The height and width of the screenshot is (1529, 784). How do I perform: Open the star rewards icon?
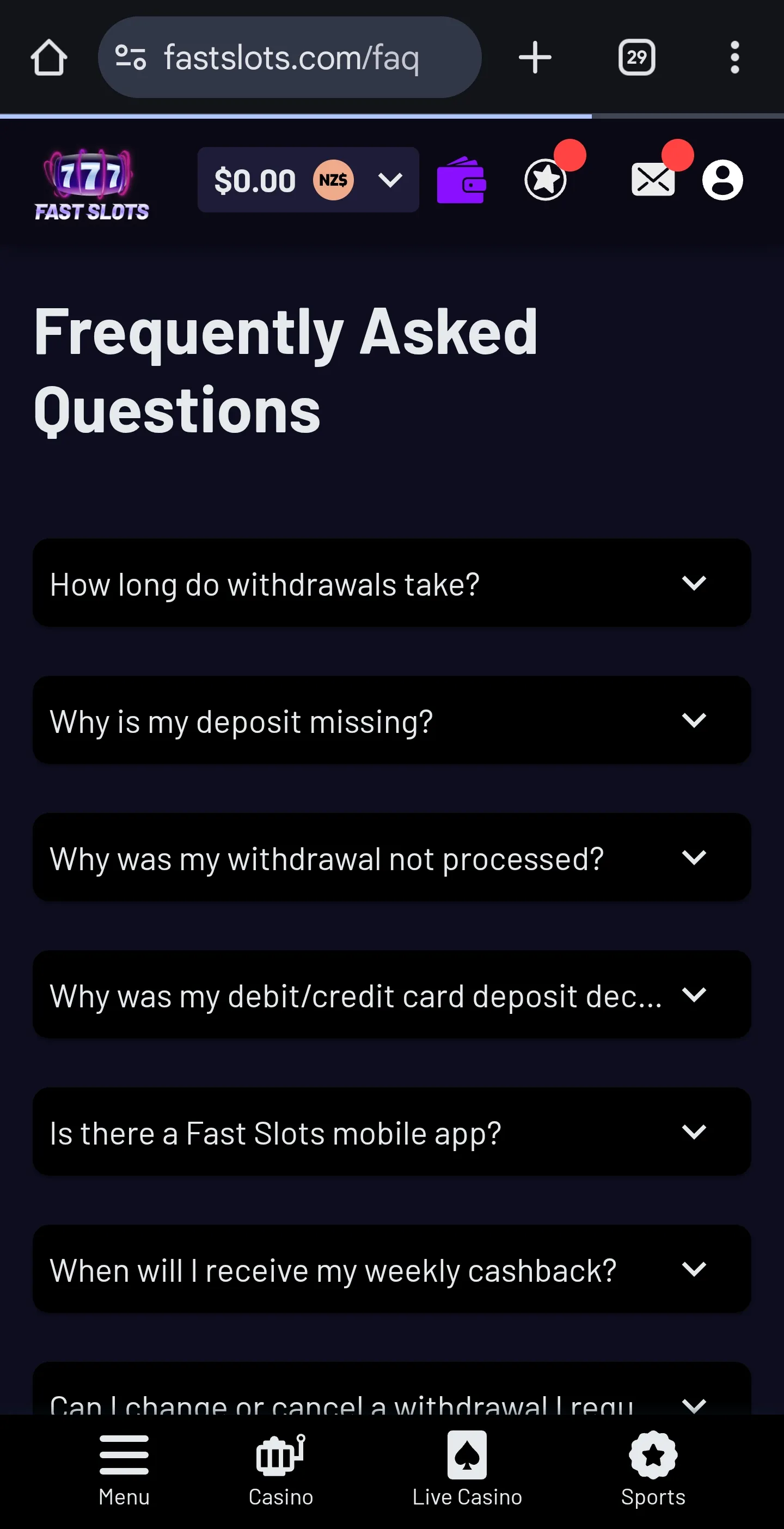546,180
